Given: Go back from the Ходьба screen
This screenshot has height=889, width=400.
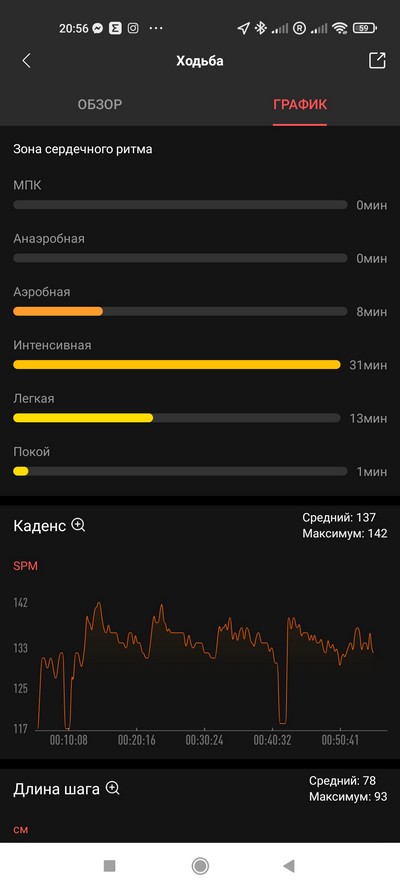Looking at the screenshot, I should pyautogui.click(x=26, y=61).
